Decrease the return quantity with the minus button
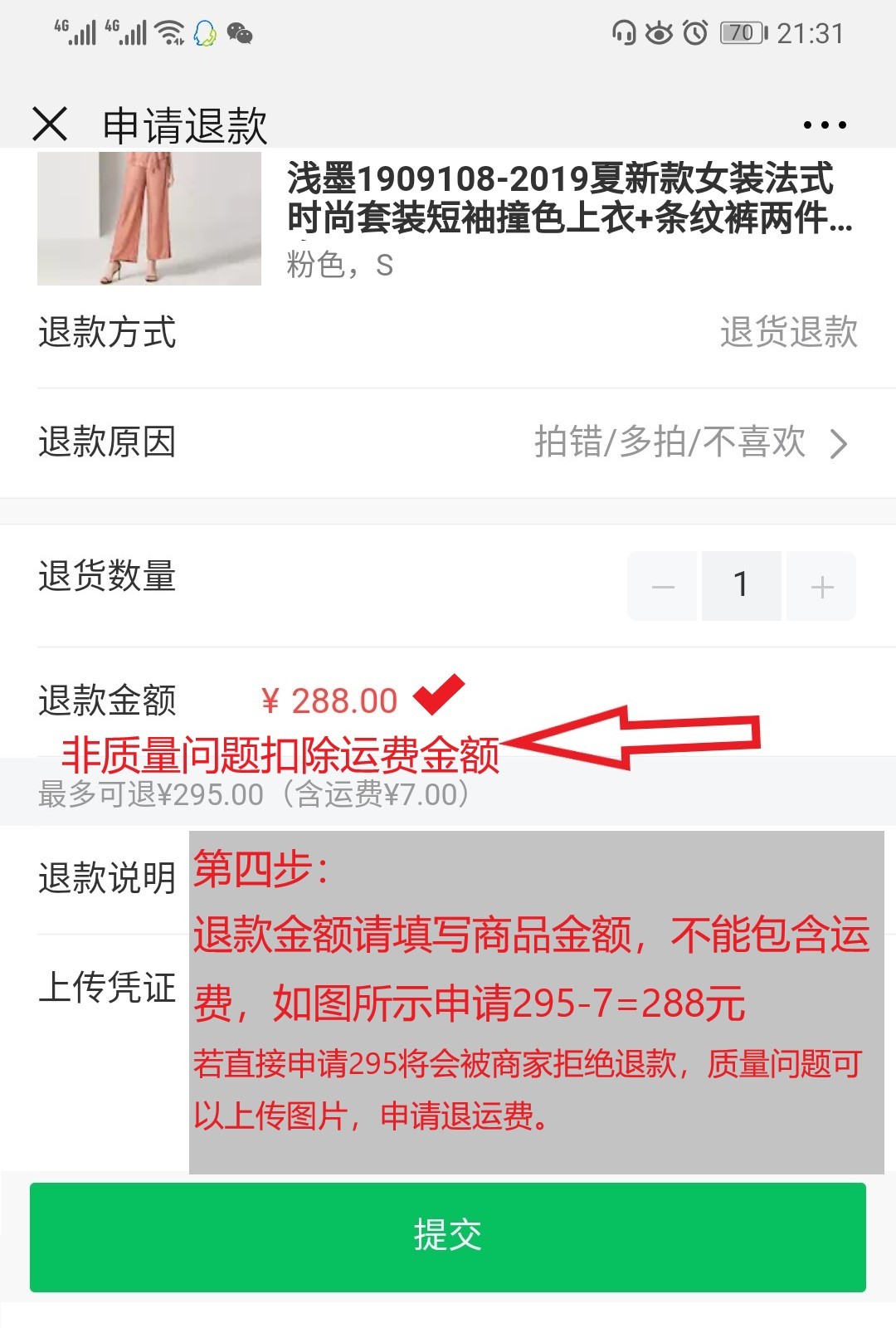Viewport: 896px width, 1328px height. point(663,587)
